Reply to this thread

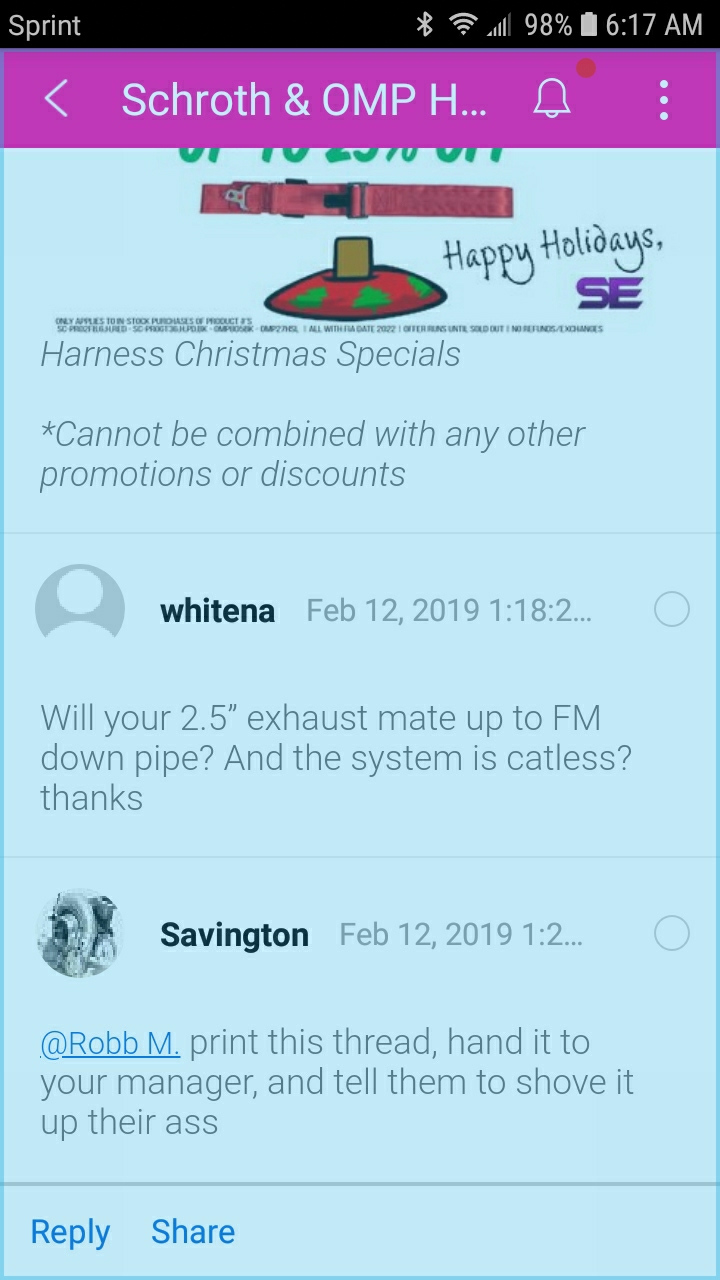(70, 1232)
